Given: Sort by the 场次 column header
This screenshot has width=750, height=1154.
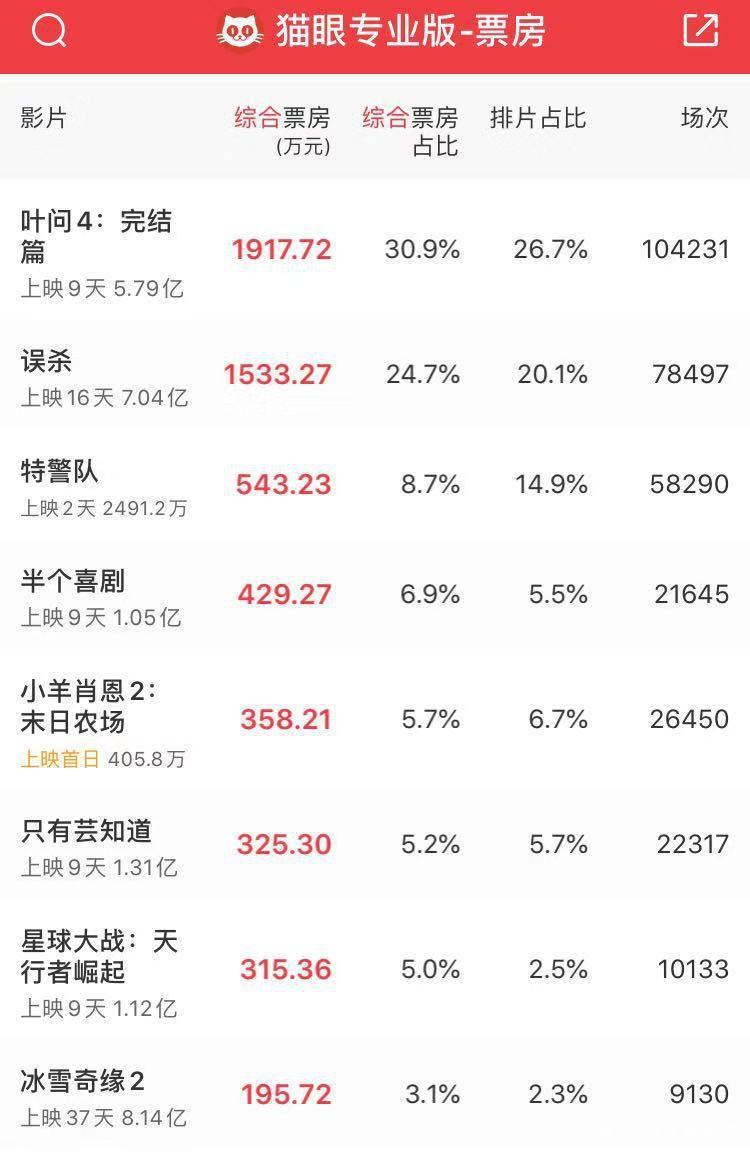Looking at the screenshot, I should point(704,119).
